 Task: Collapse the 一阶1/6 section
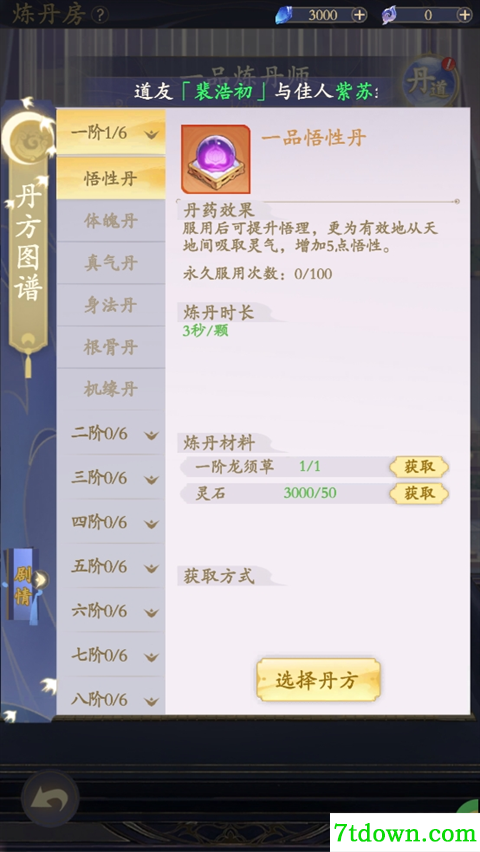(111, 132)
